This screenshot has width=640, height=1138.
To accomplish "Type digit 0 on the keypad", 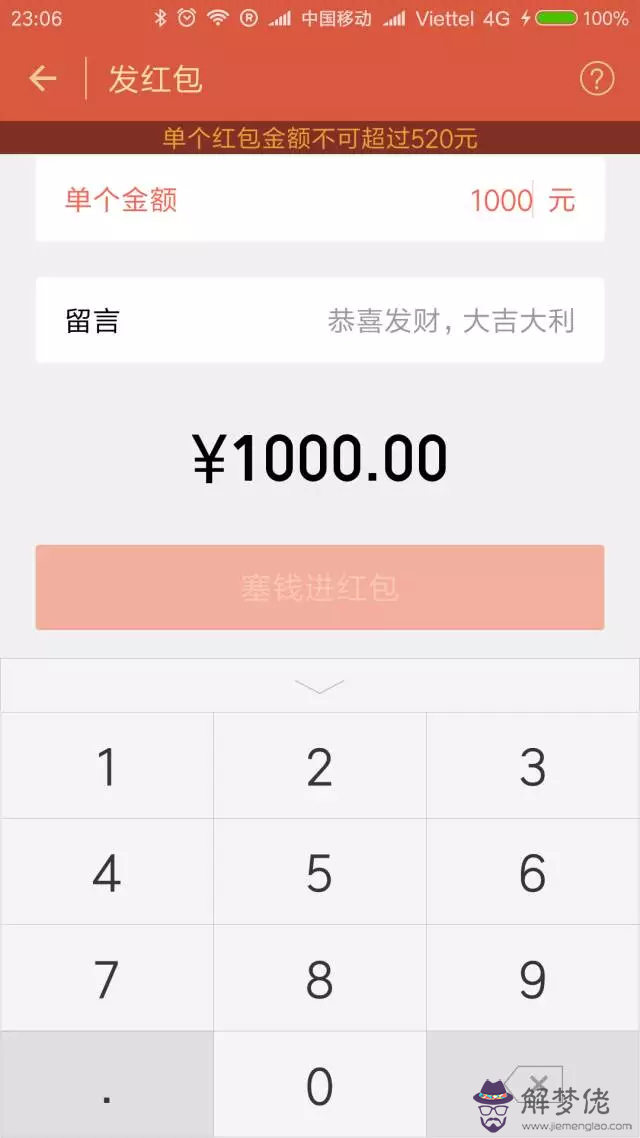I will pos(320,1085).
